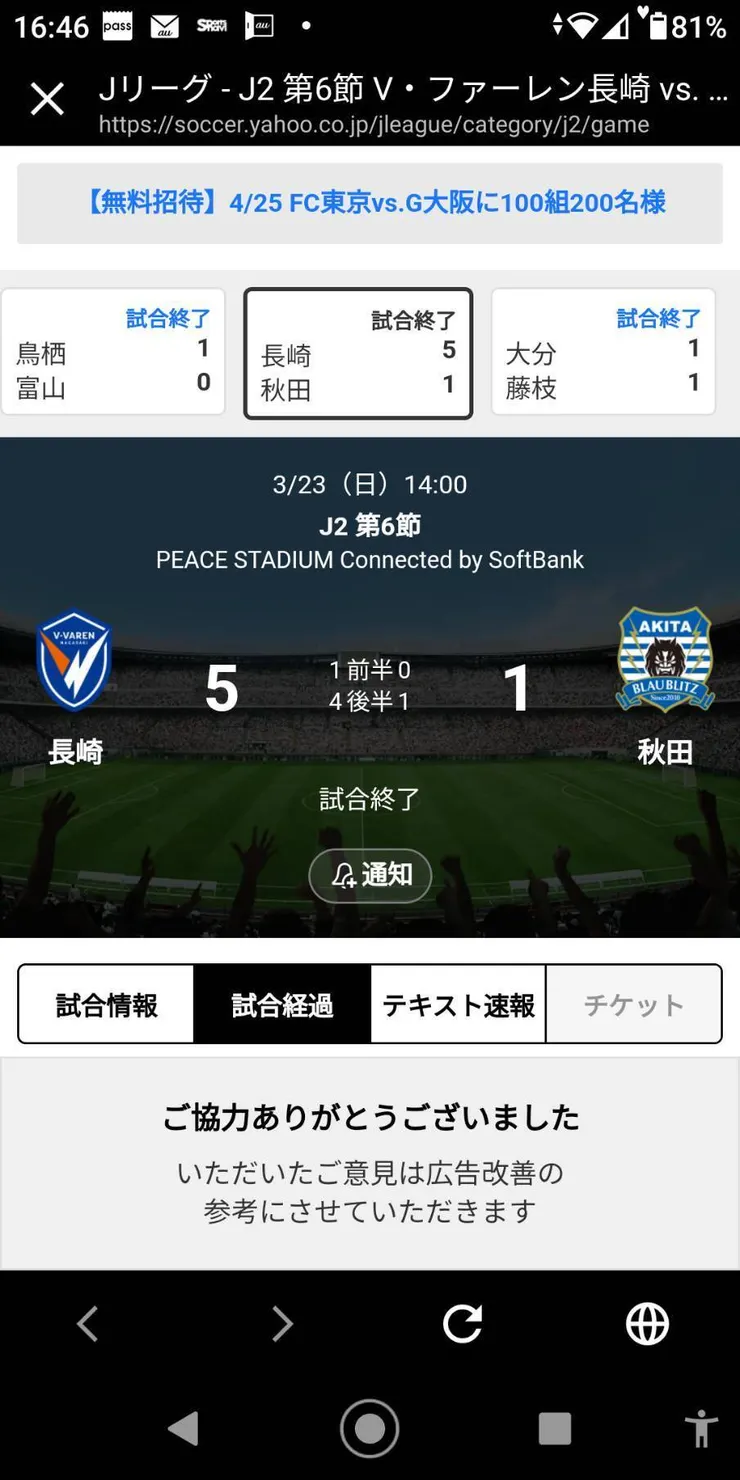This screenshot has width=740, height=1480.
Task: Open the FC東京 vs G大阪 invitation banner
Action: click(x=370, y=203)
